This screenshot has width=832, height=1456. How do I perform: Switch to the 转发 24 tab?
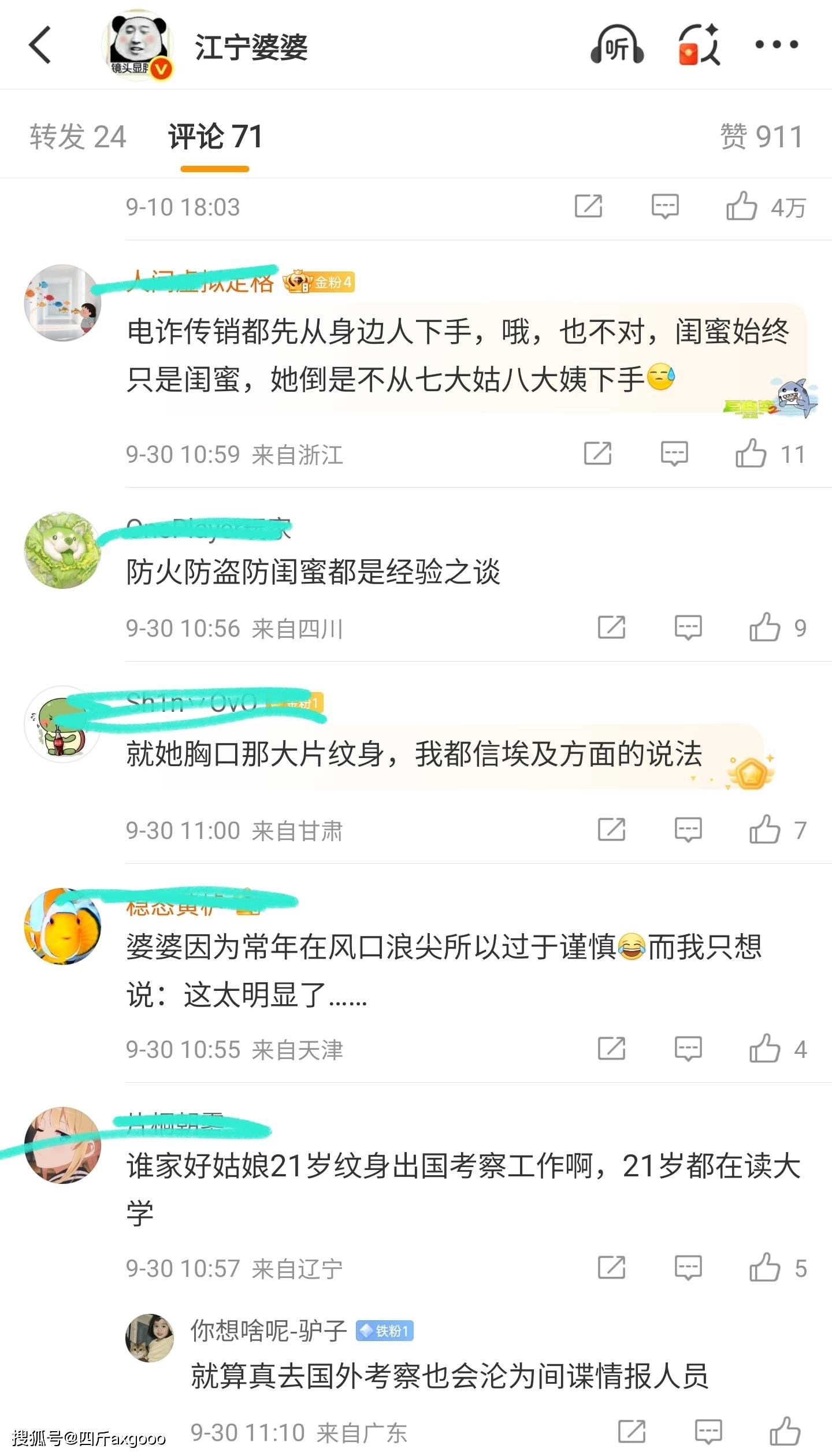[78, 137]
